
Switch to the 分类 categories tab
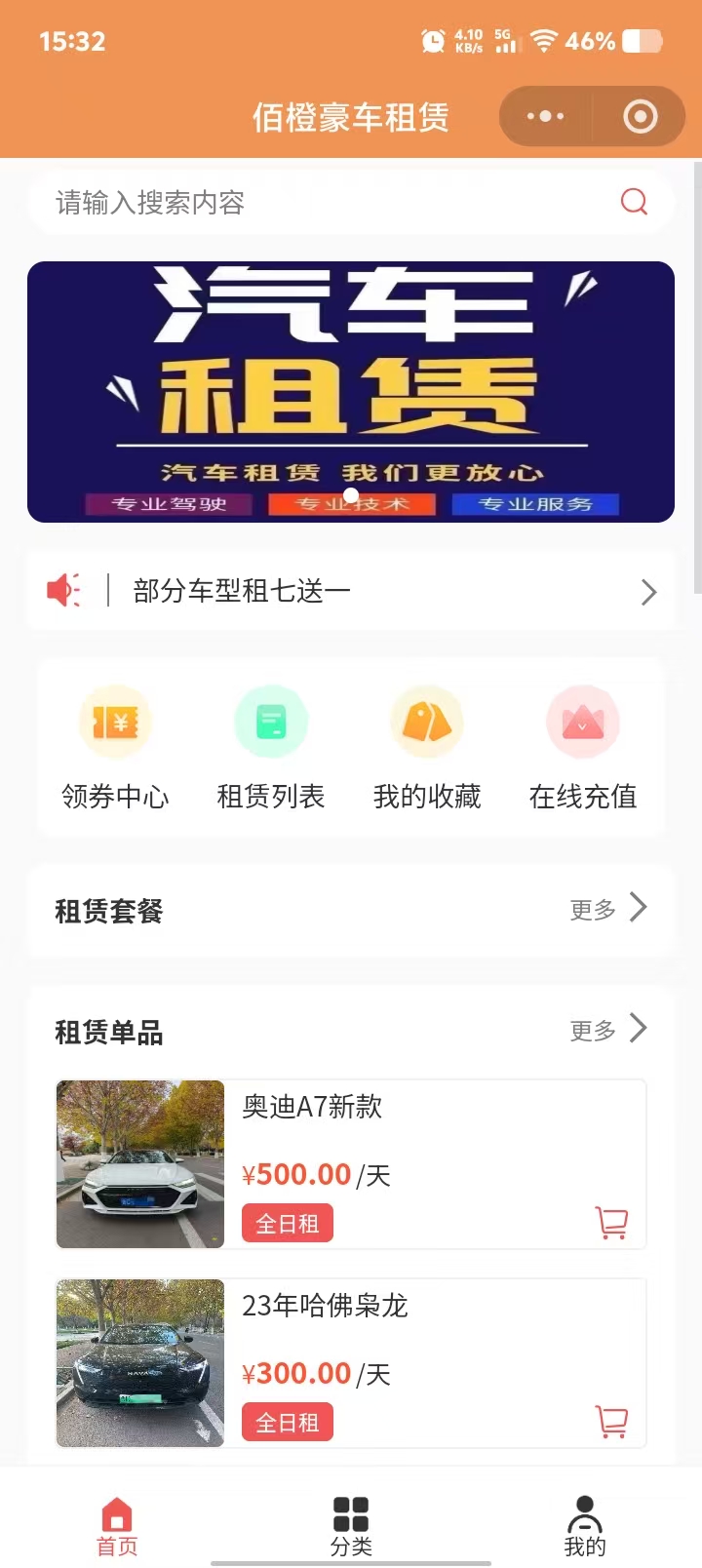[x=351, y=1526]
